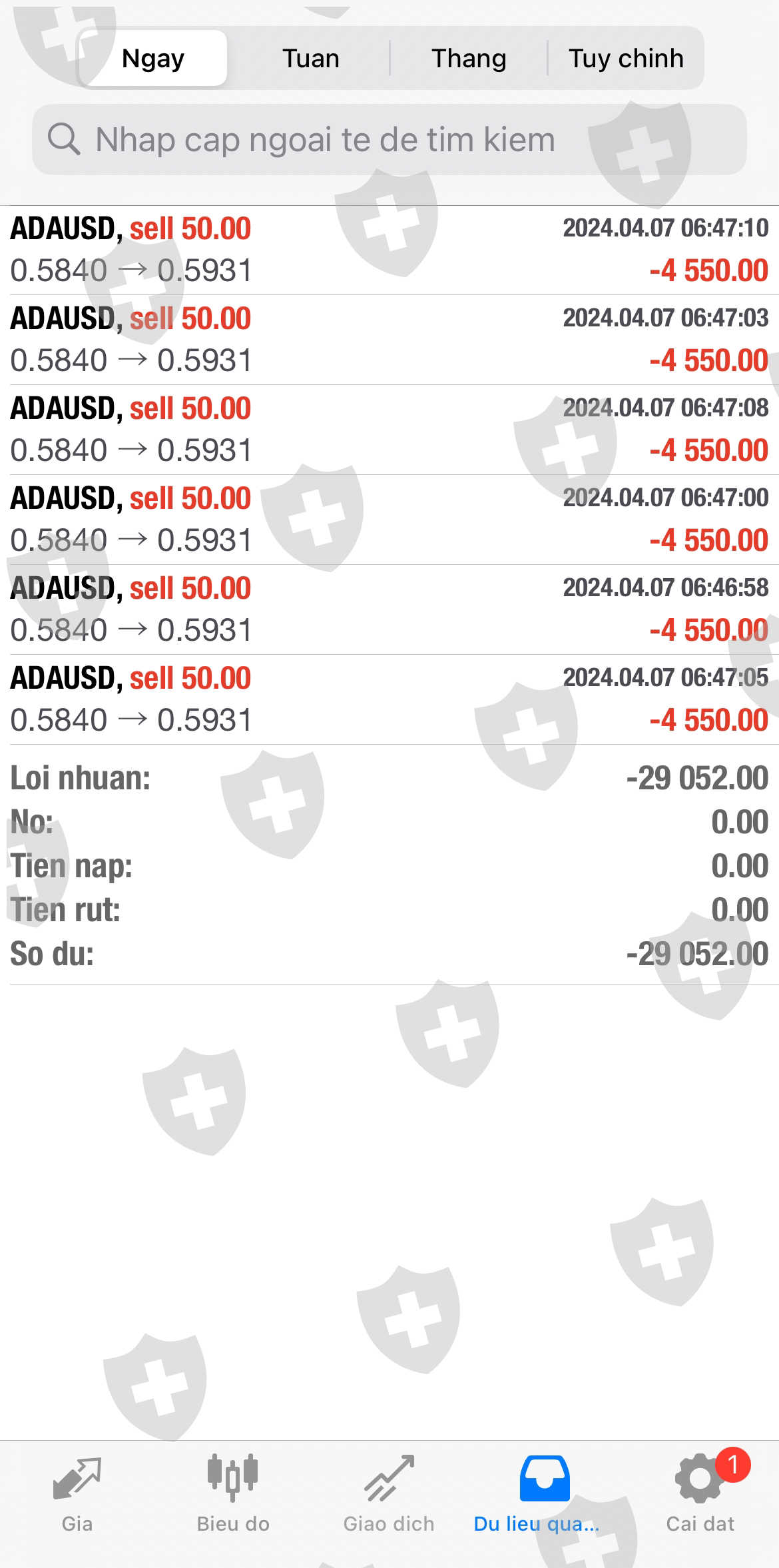Open the ADAUSD trade closed at 06:47:10
779x1568 pixels.
click(x=389, y=250)
